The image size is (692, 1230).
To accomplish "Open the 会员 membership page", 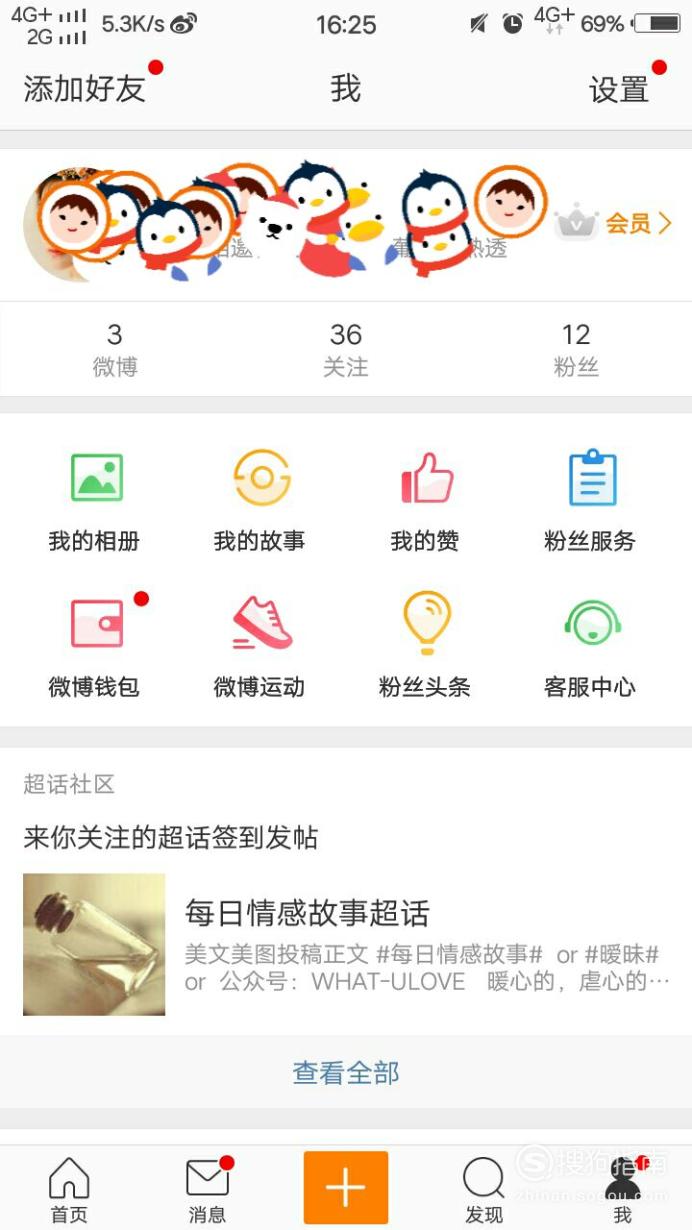I will point(613,223).
